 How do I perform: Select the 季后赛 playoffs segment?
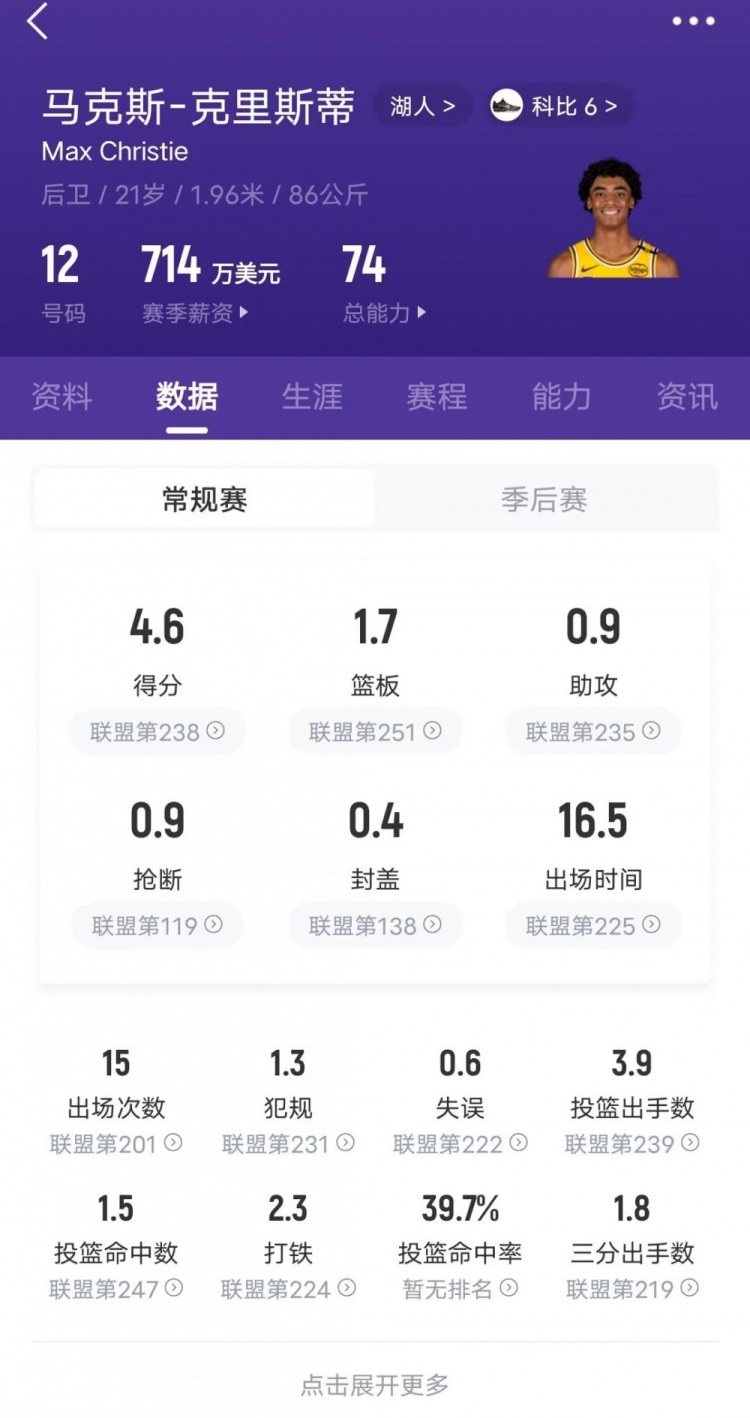544,499
